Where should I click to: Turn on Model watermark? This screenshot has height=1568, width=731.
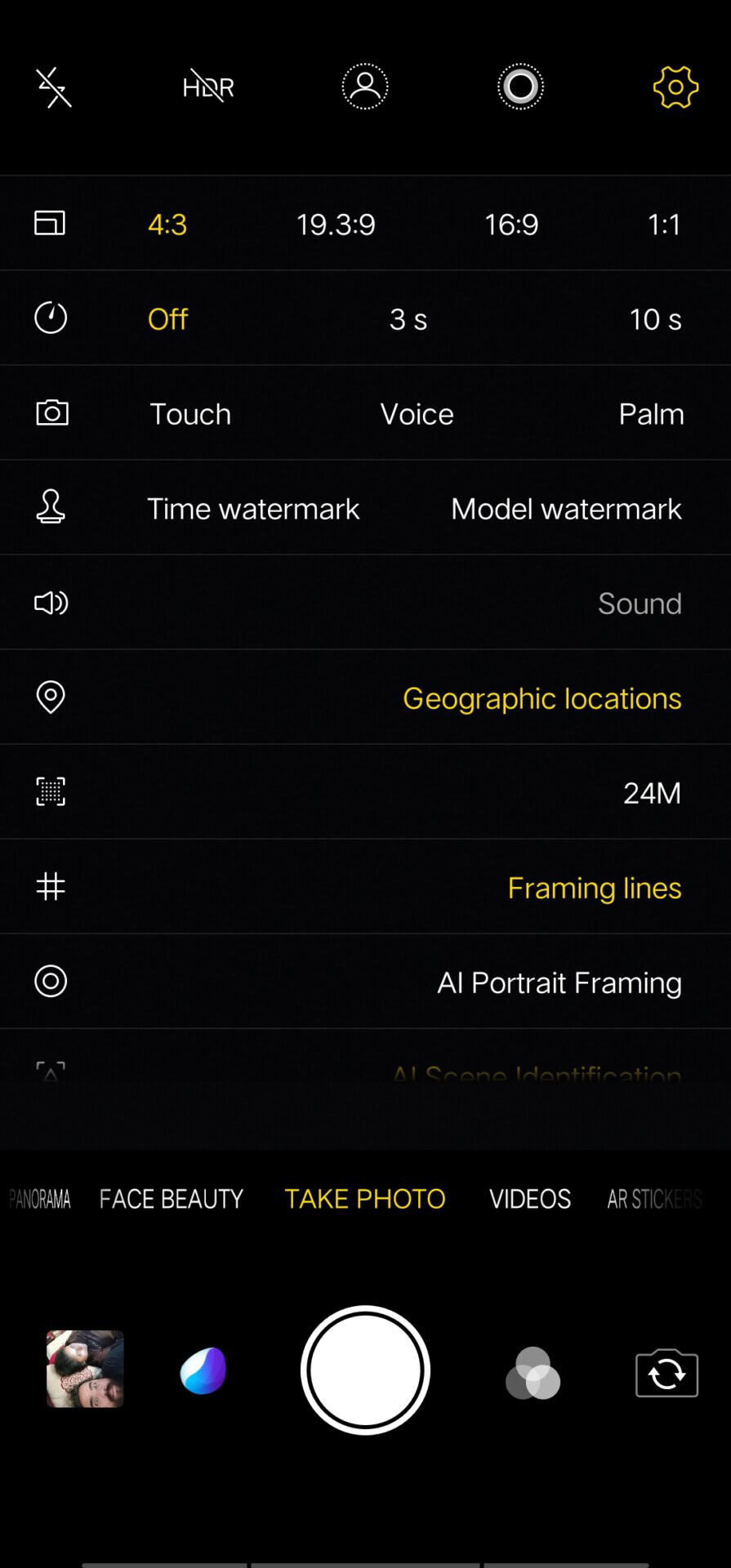point(566,509)
